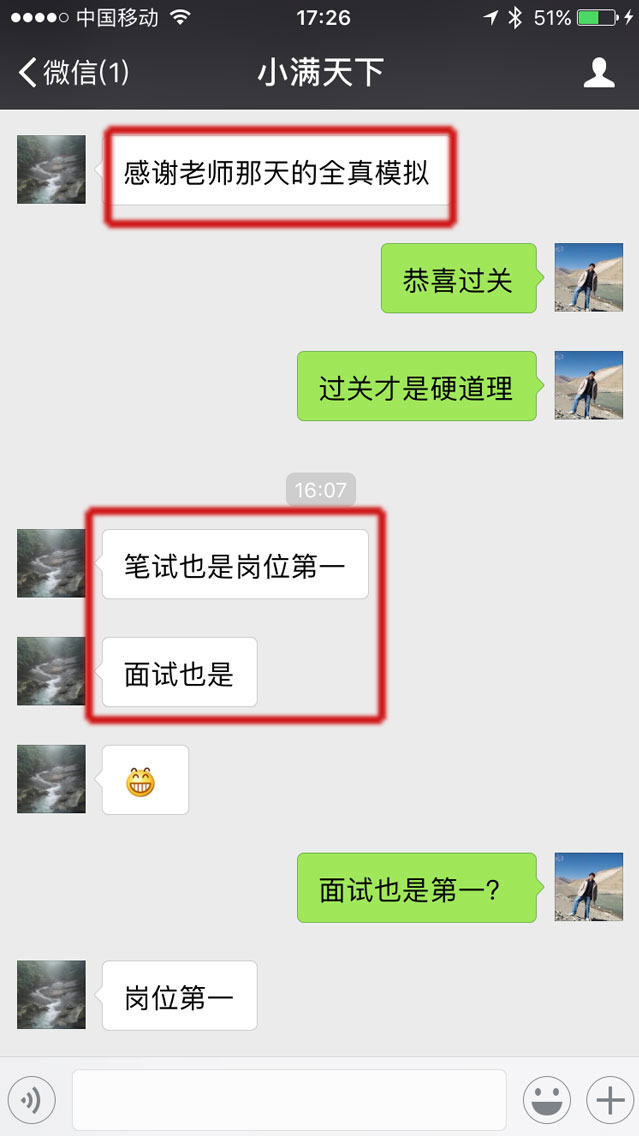Viewport: 639px width, 1136px height.
Task: Switch to voice message input
Action: tap(31, 1101)
